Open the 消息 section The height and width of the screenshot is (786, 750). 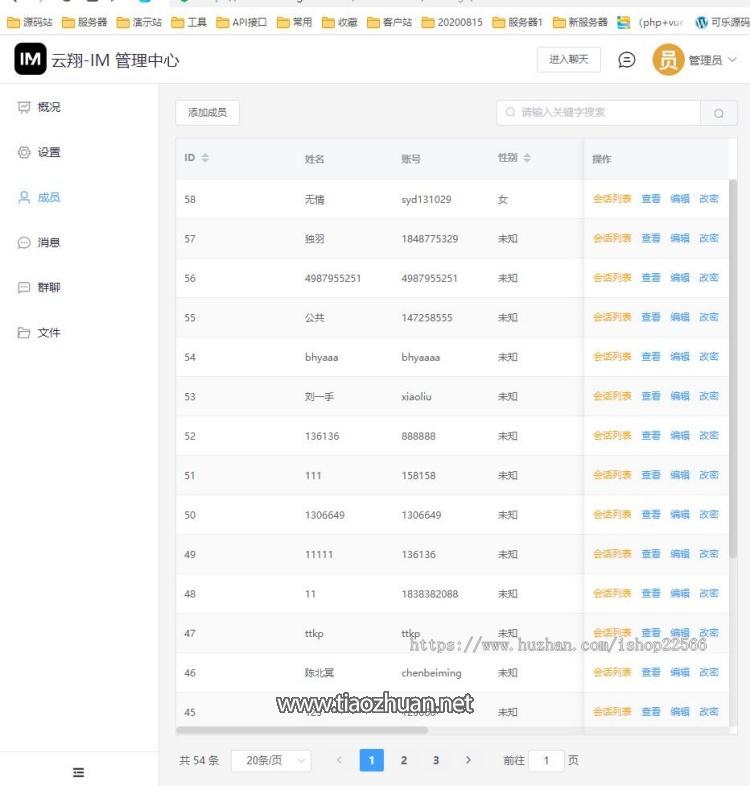coord(48,242)
